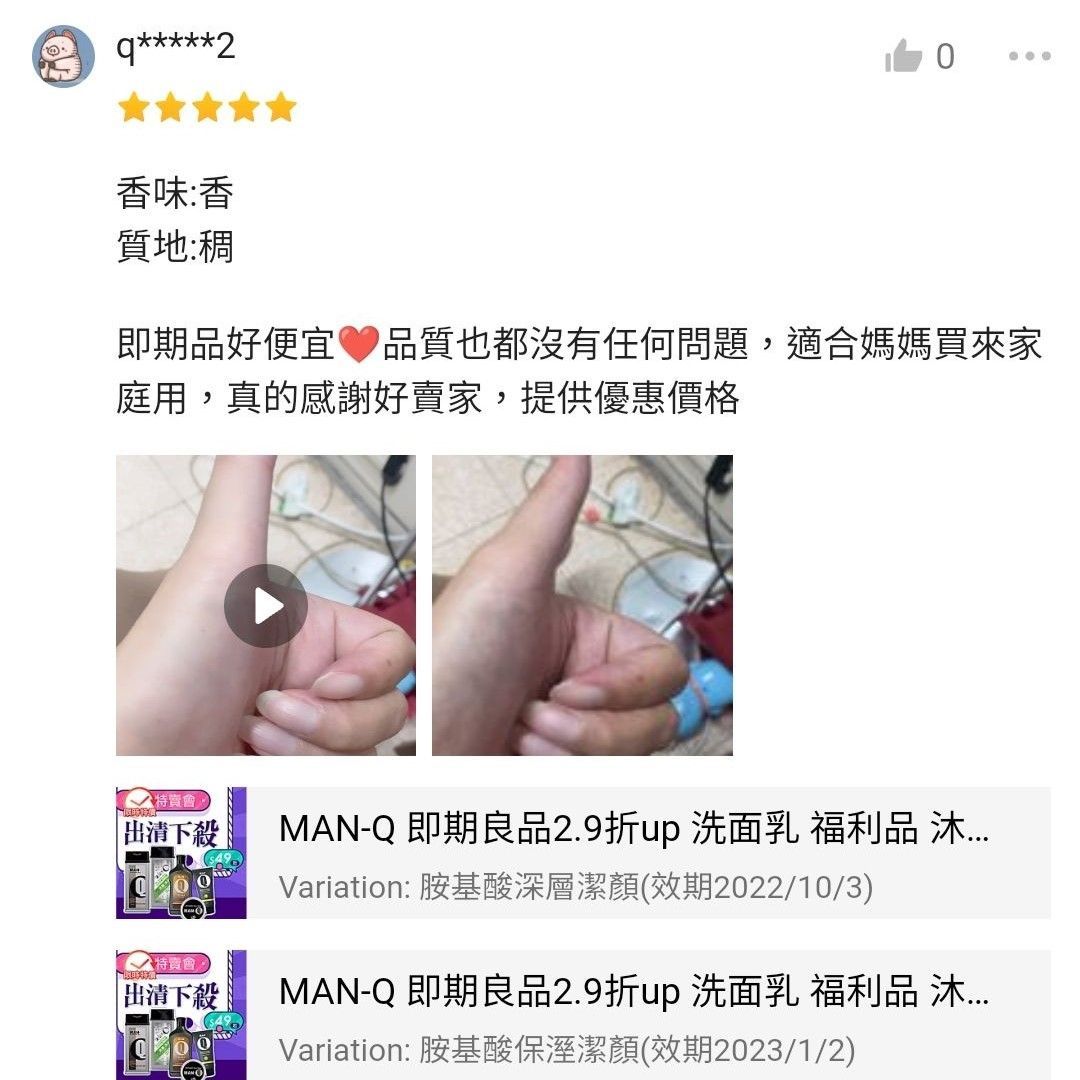Open reviewer q*****2's profile avatar
Screen dimensions: 1080x1080
click(x=64, y=57)
